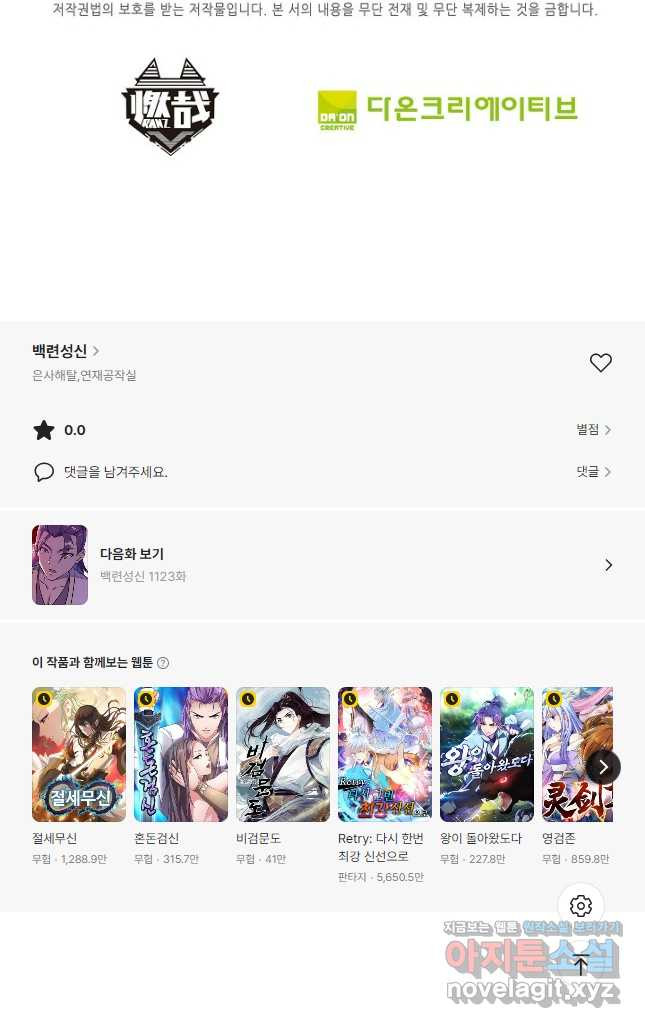Go to next episode 백련성신 1123화
Screen dimensions: 645x1028
click(x=322, y=565)
